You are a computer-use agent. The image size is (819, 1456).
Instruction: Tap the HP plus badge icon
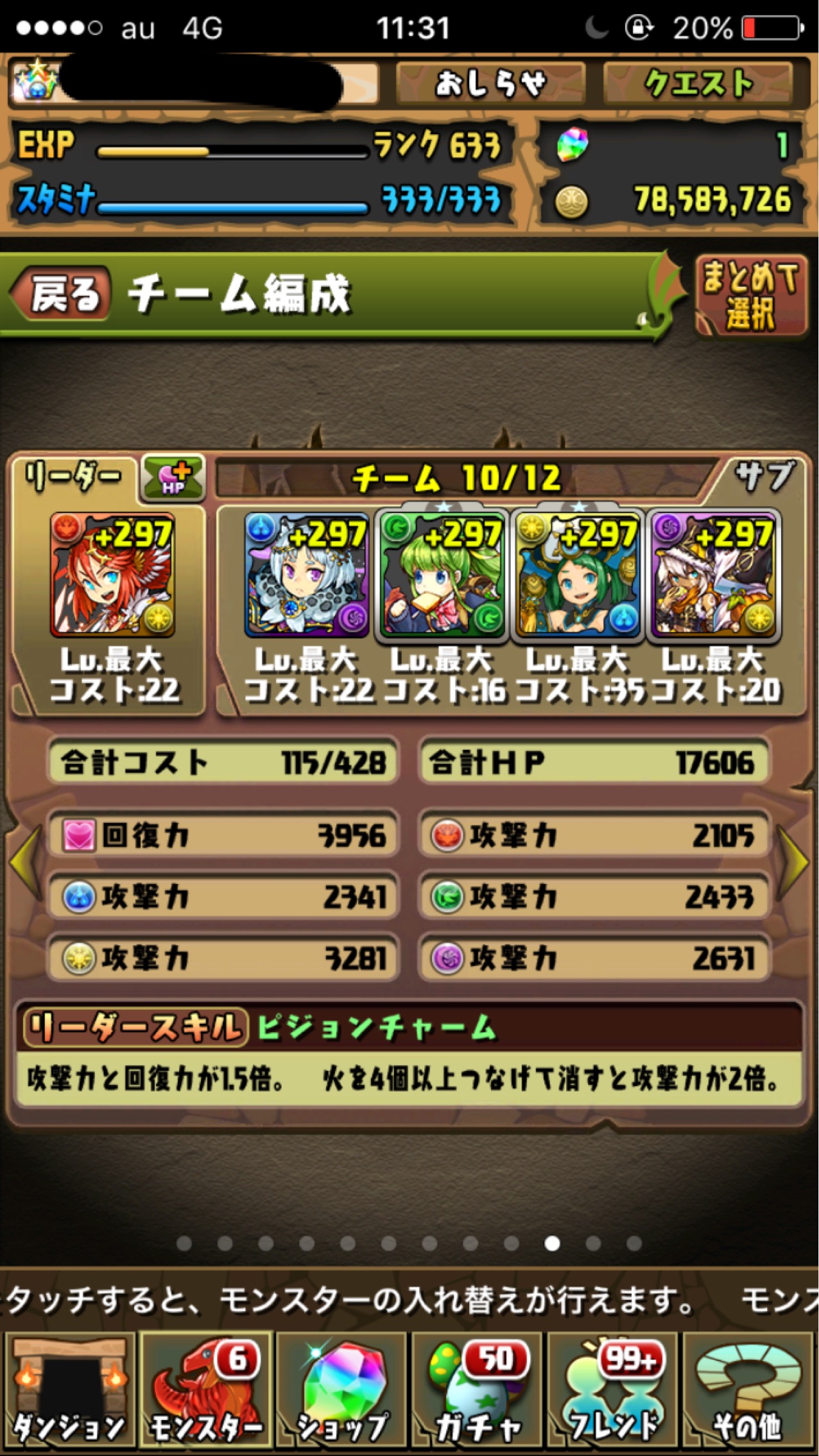173,478
